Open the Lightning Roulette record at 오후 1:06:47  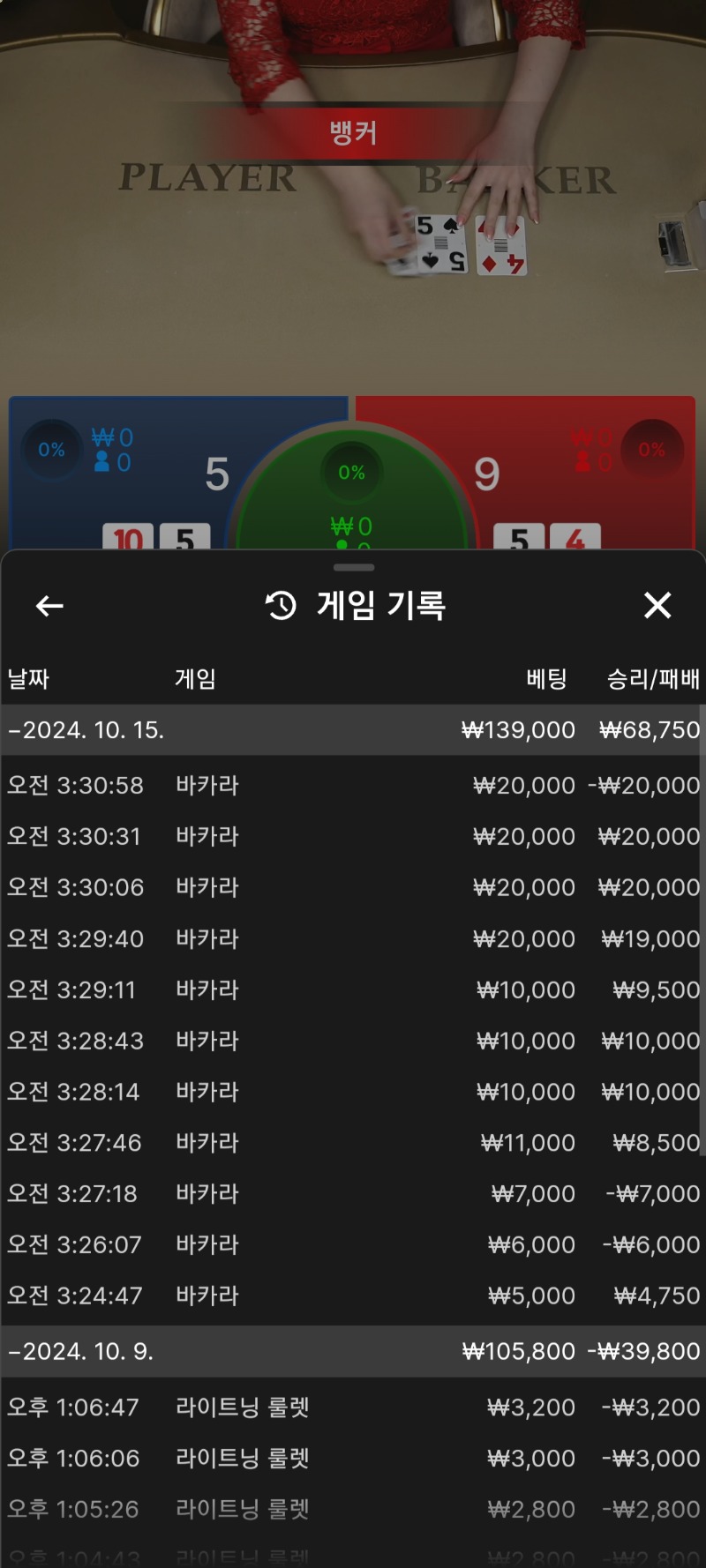pos(353,1407)
